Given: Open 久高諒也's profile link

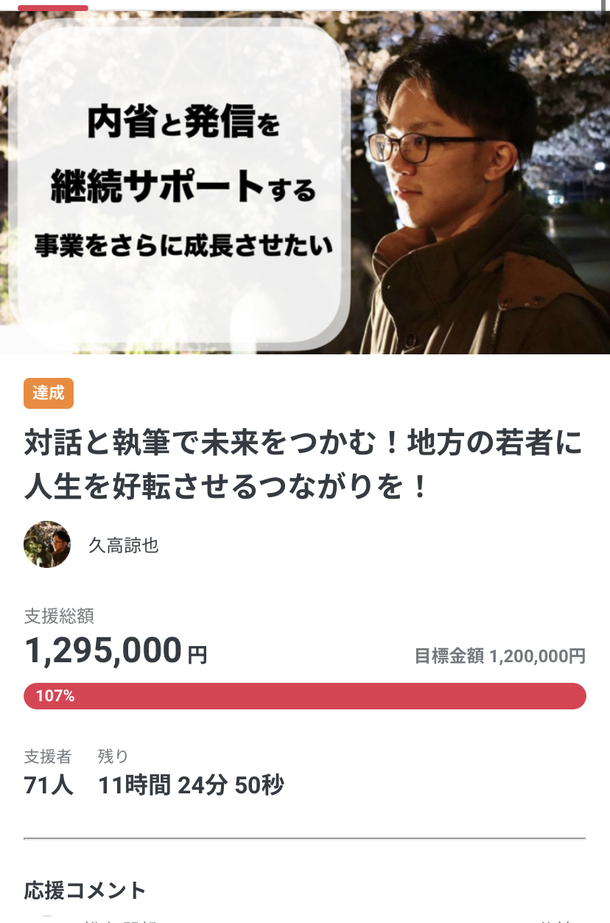Looking at the screenshot, I should [x=124, y=545].
